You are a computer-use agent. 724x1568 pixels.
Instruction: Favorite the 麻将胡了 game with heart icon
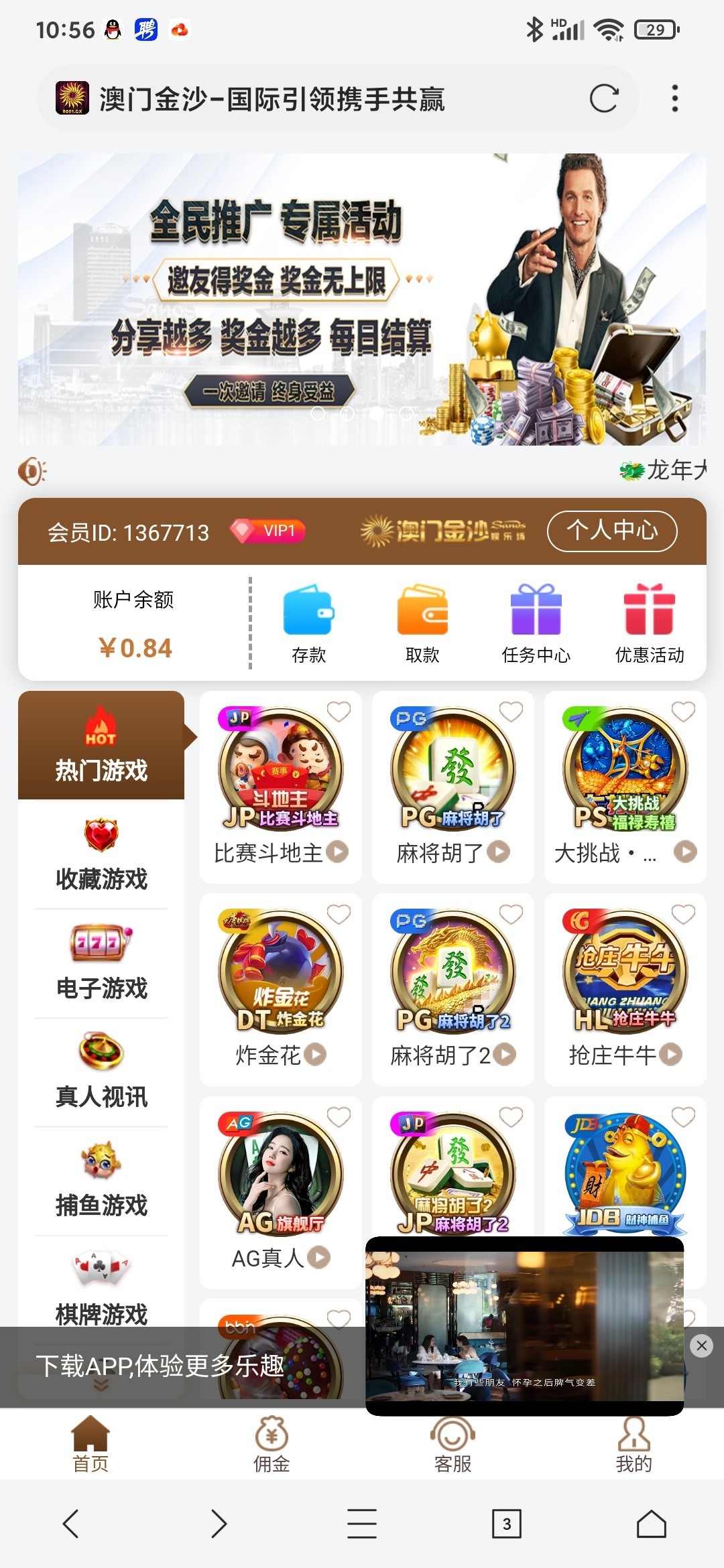tap(511, 712)
